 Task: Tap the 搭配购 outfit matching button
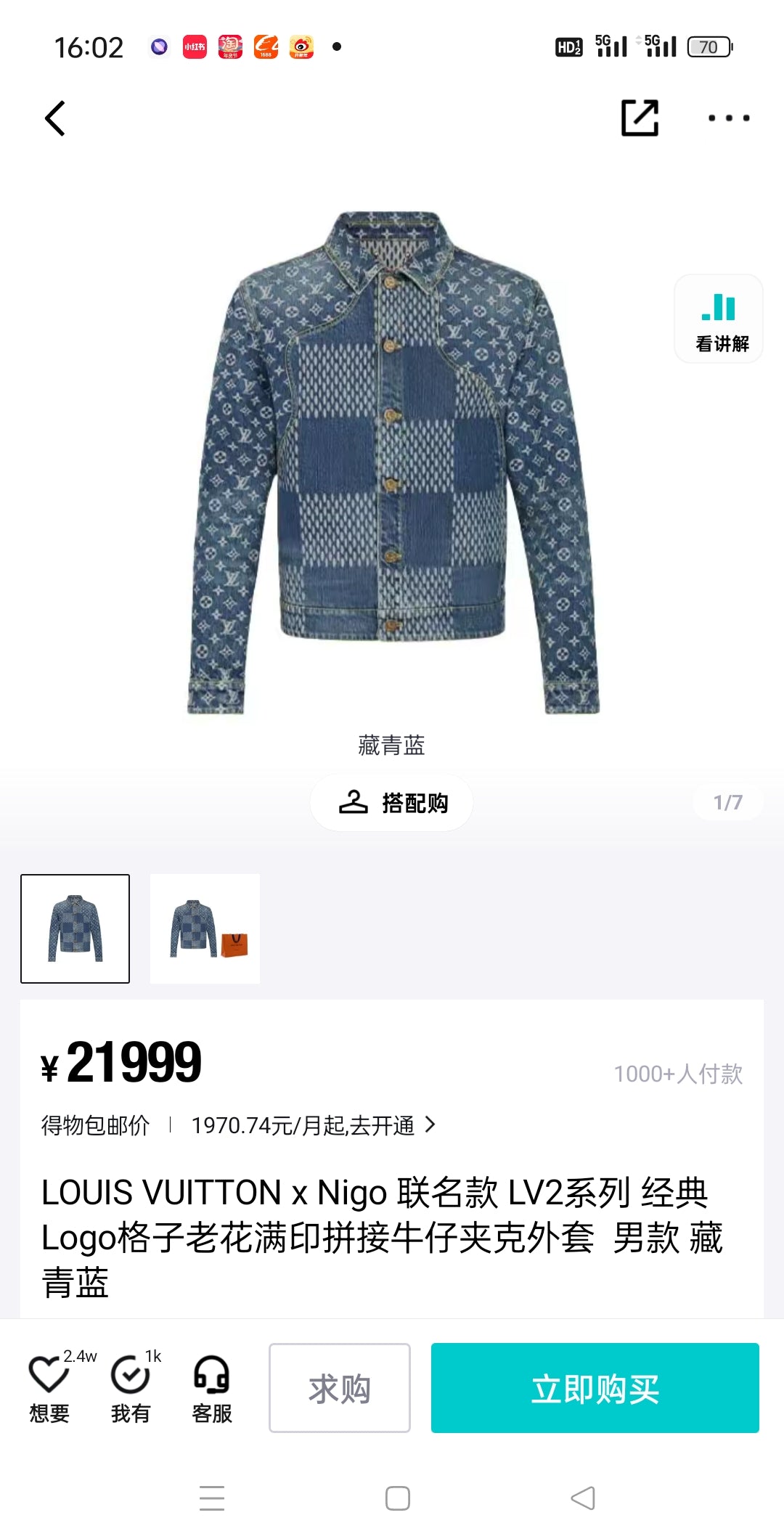pyautogui.click(x=392, y=803)
